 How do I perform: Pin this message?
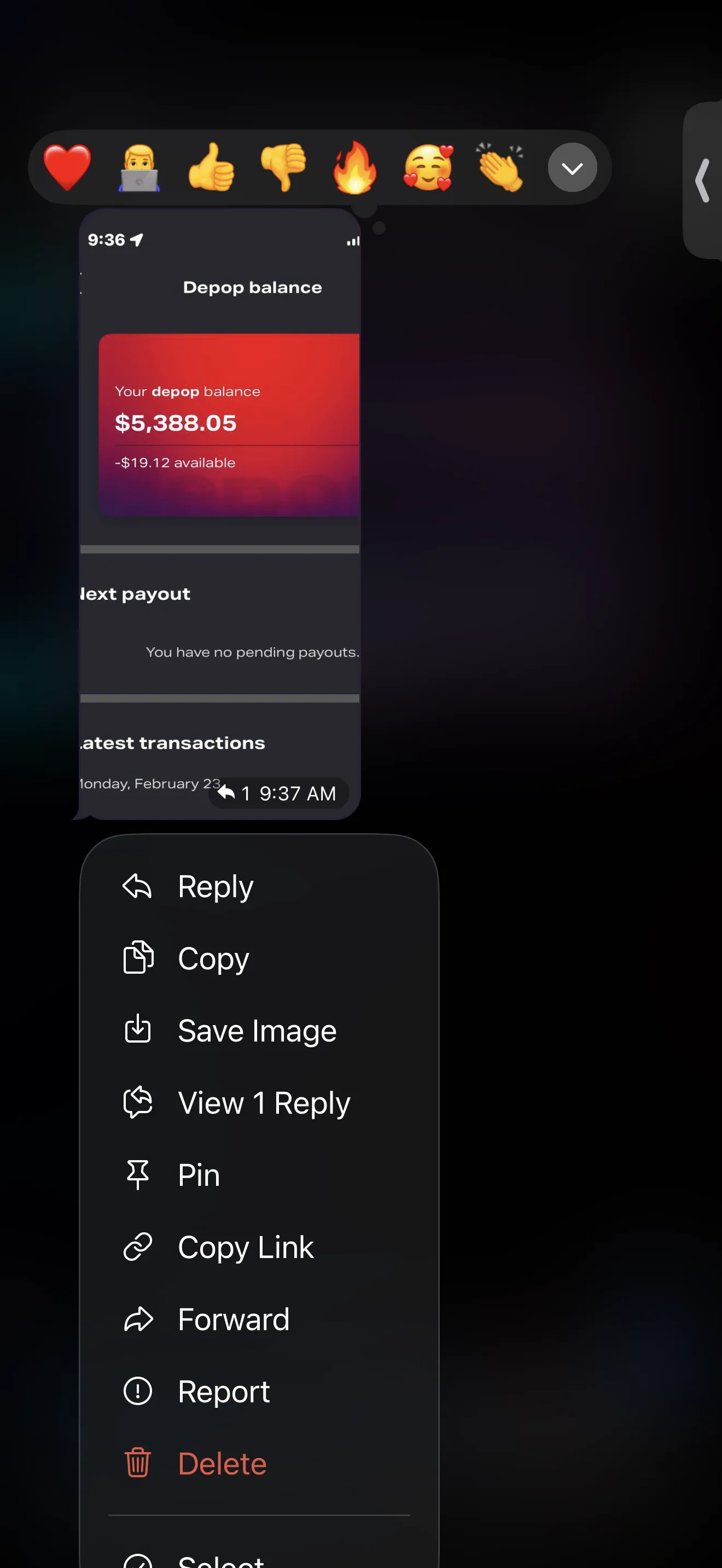pyautogui.click(x=259, y=1175)
